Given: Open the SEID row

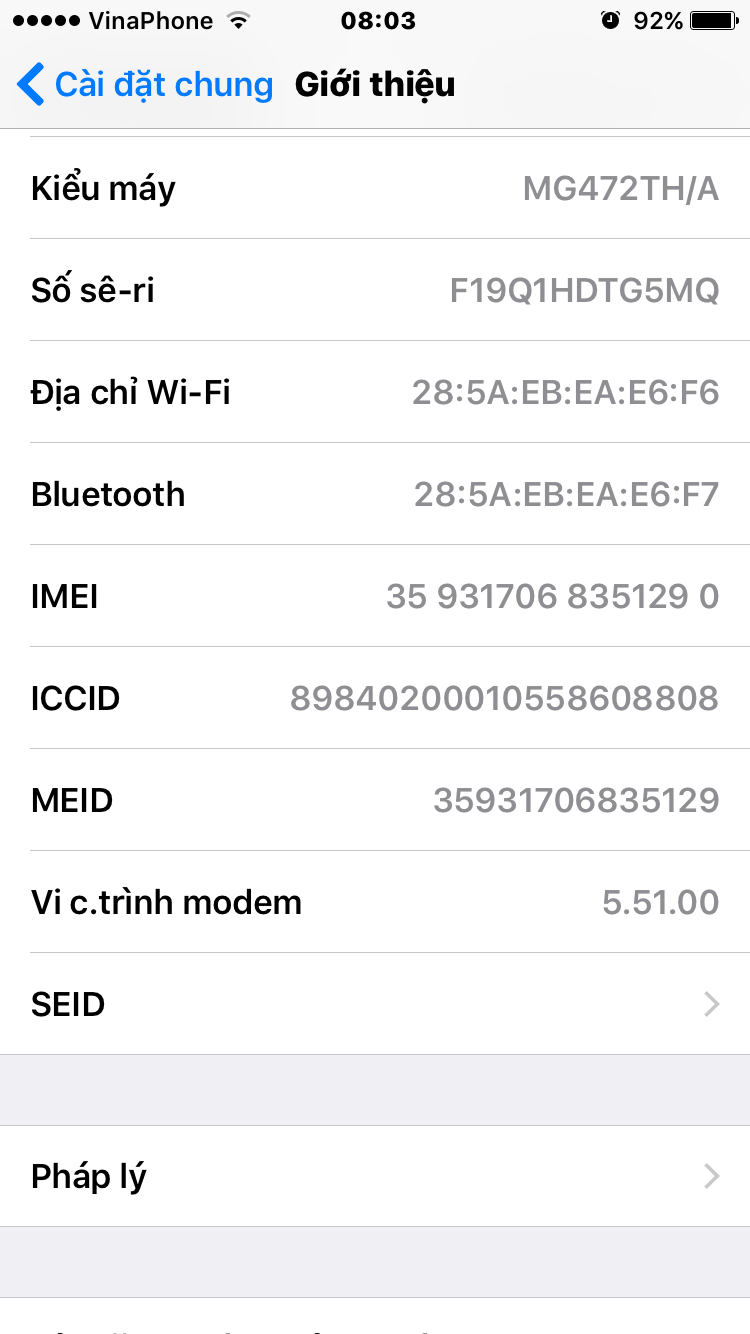Looking at the screenshot, I should coord(375,1004).
